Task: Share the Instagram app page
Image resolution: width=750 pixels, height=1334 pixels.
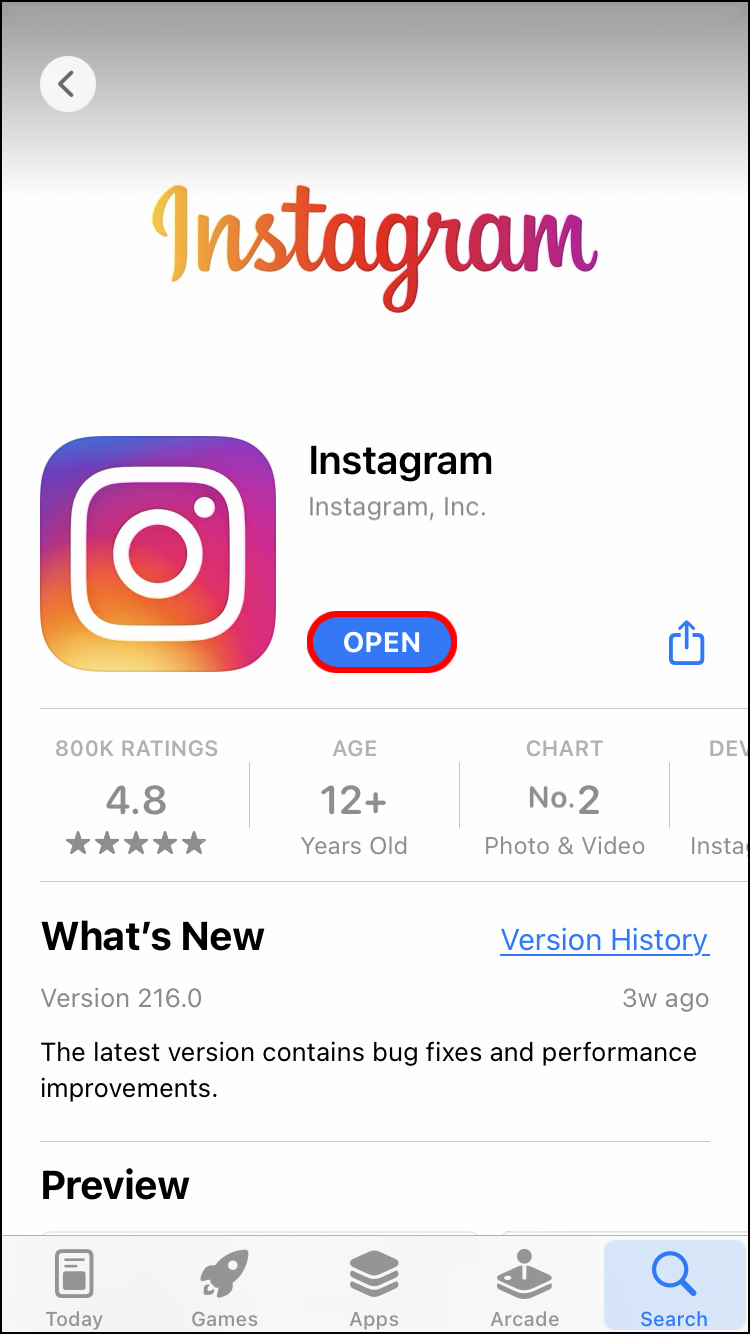Action: [686, 642]
